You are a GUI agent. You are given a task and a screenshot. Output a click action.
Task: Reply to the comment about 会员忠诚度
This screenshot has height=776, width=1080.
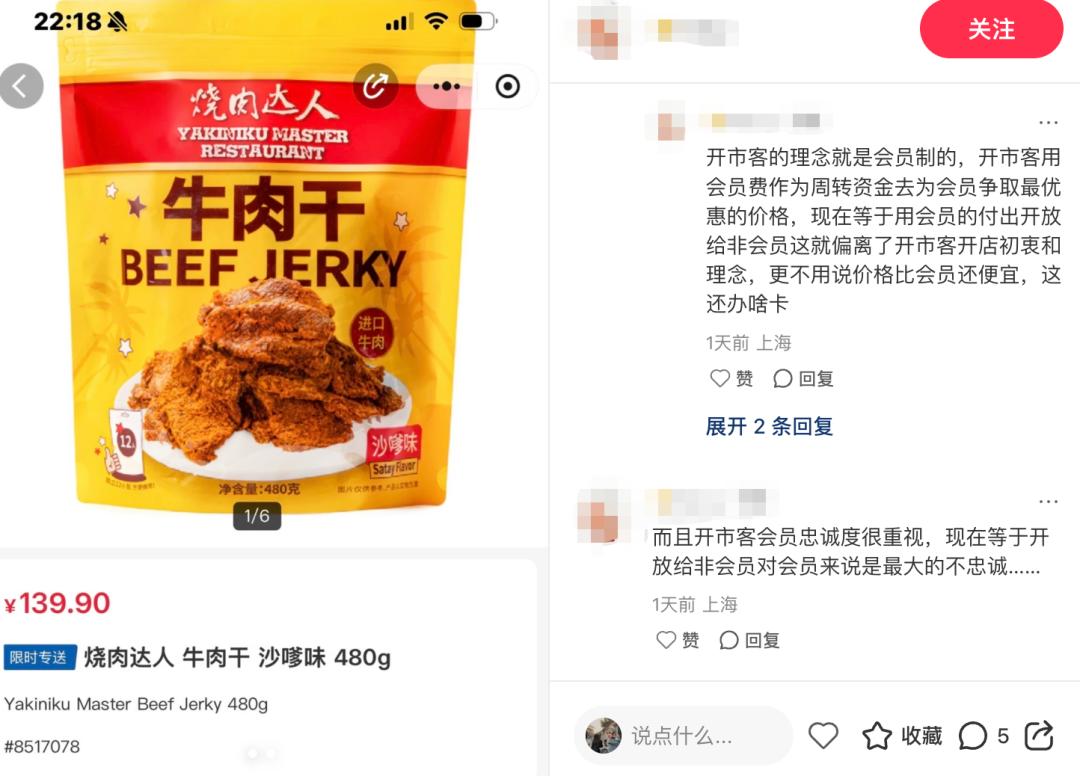click(x=750, y=640)
